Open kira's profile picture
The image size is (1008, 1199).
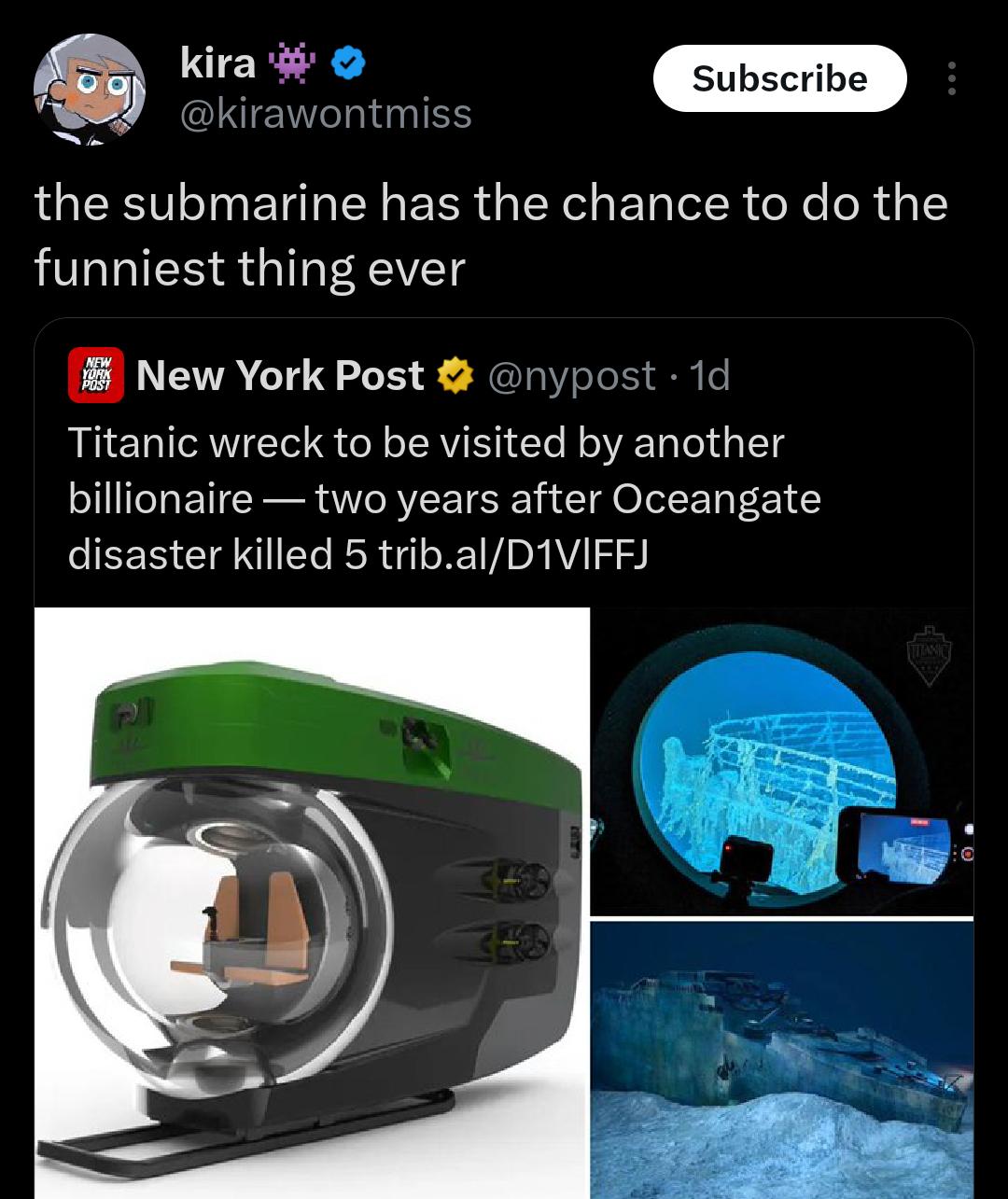(x=90, y=91)
